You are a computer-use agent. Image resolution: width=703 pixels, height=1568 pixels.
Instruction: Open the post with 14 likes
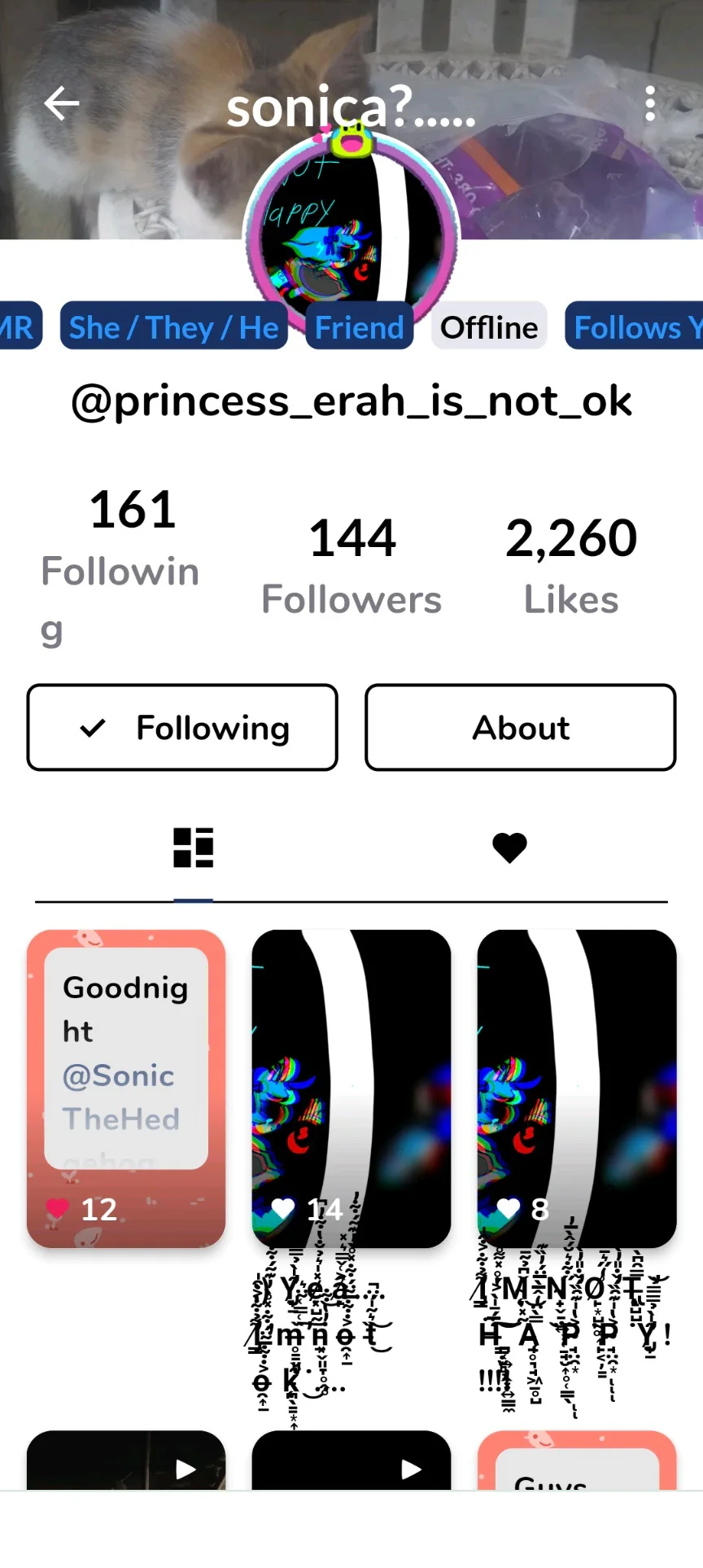(x=351, y=1088)
